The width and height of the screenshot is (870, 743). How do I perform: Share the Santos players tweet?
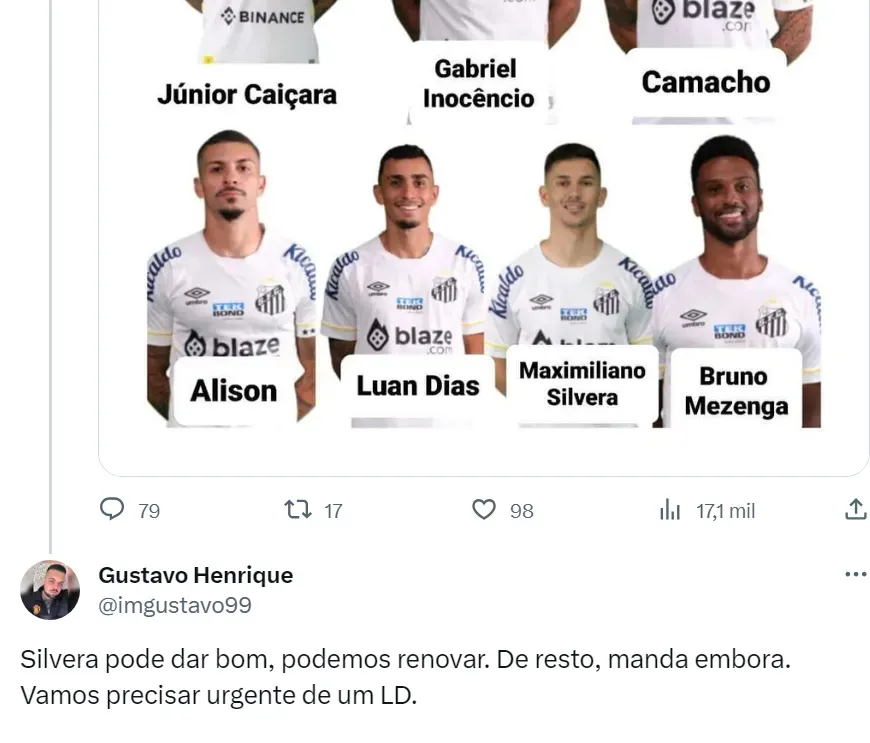click(855, 510)
